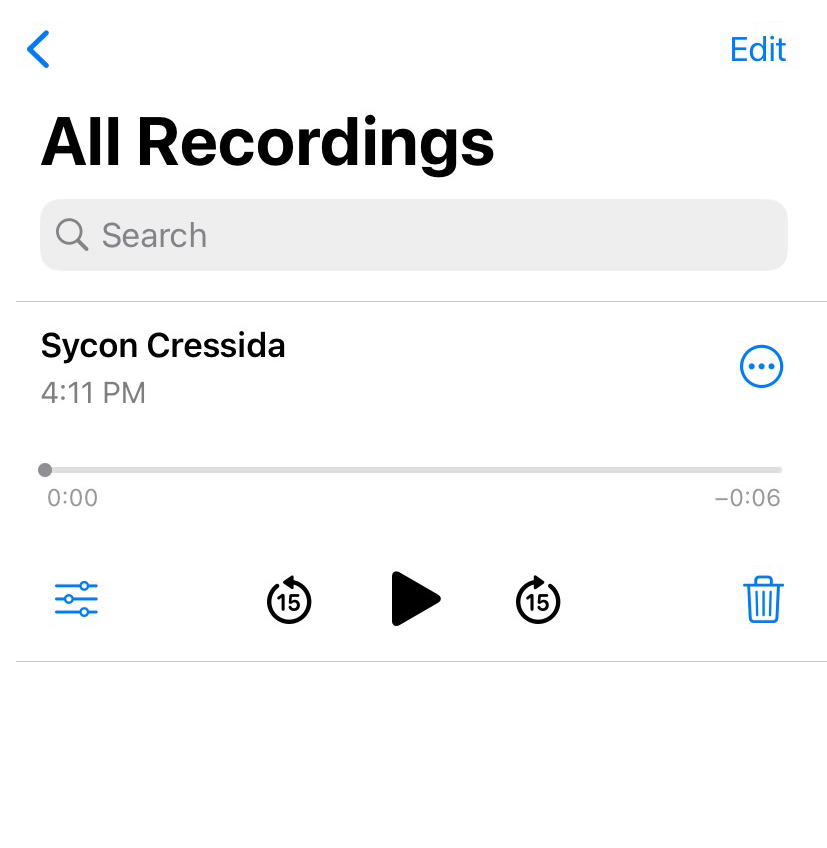Tap the rewind circle icon

pyautogui.click(x=288, y=599)
